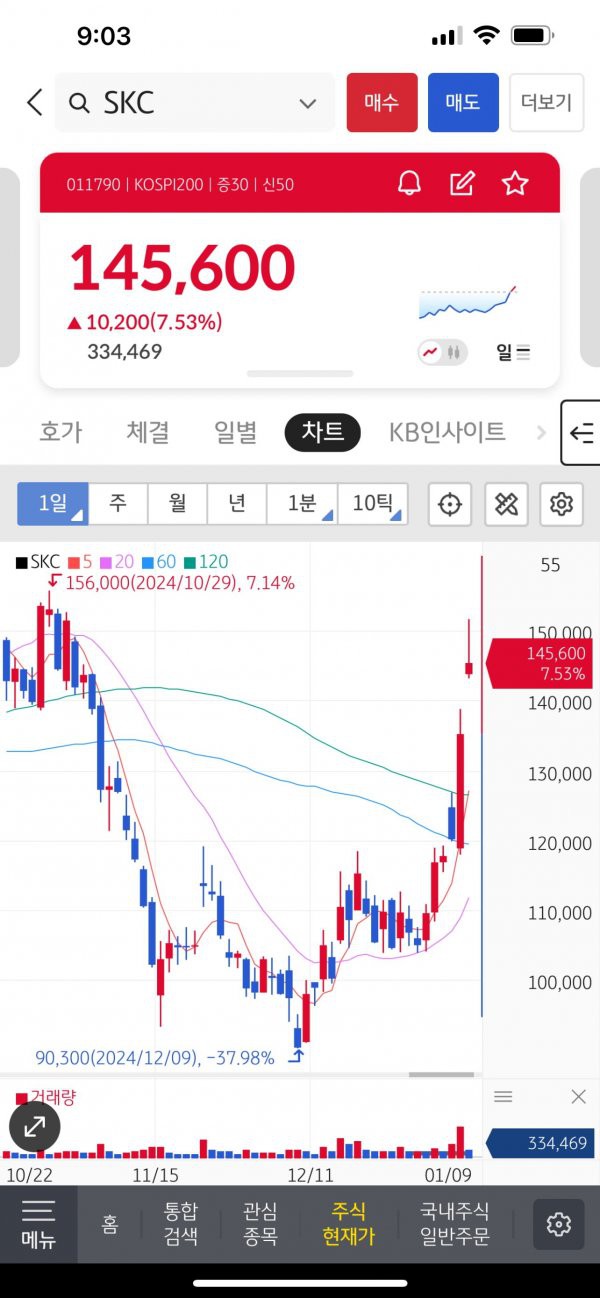
Task: Add SKC to favorites with the star
Action: click(x=515, y=183)
